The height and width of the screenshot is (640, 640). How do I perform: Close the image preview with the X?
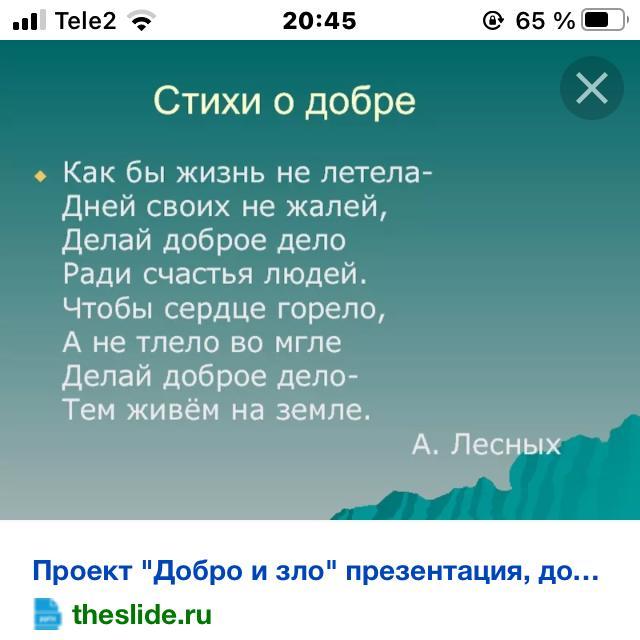pos(592,89)
